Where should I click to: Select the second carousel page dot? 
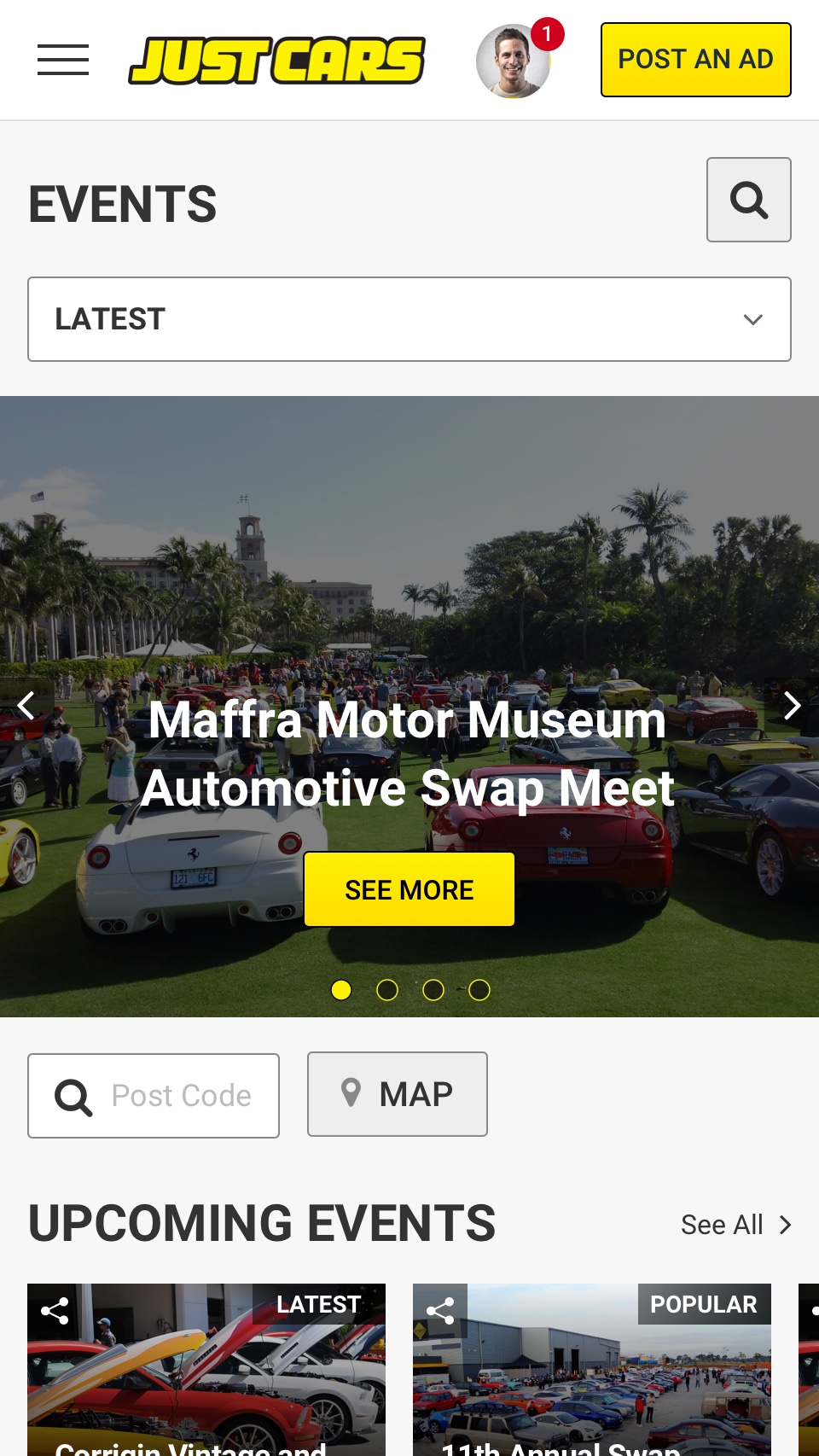pyautogui.click(x=387, y=990)
